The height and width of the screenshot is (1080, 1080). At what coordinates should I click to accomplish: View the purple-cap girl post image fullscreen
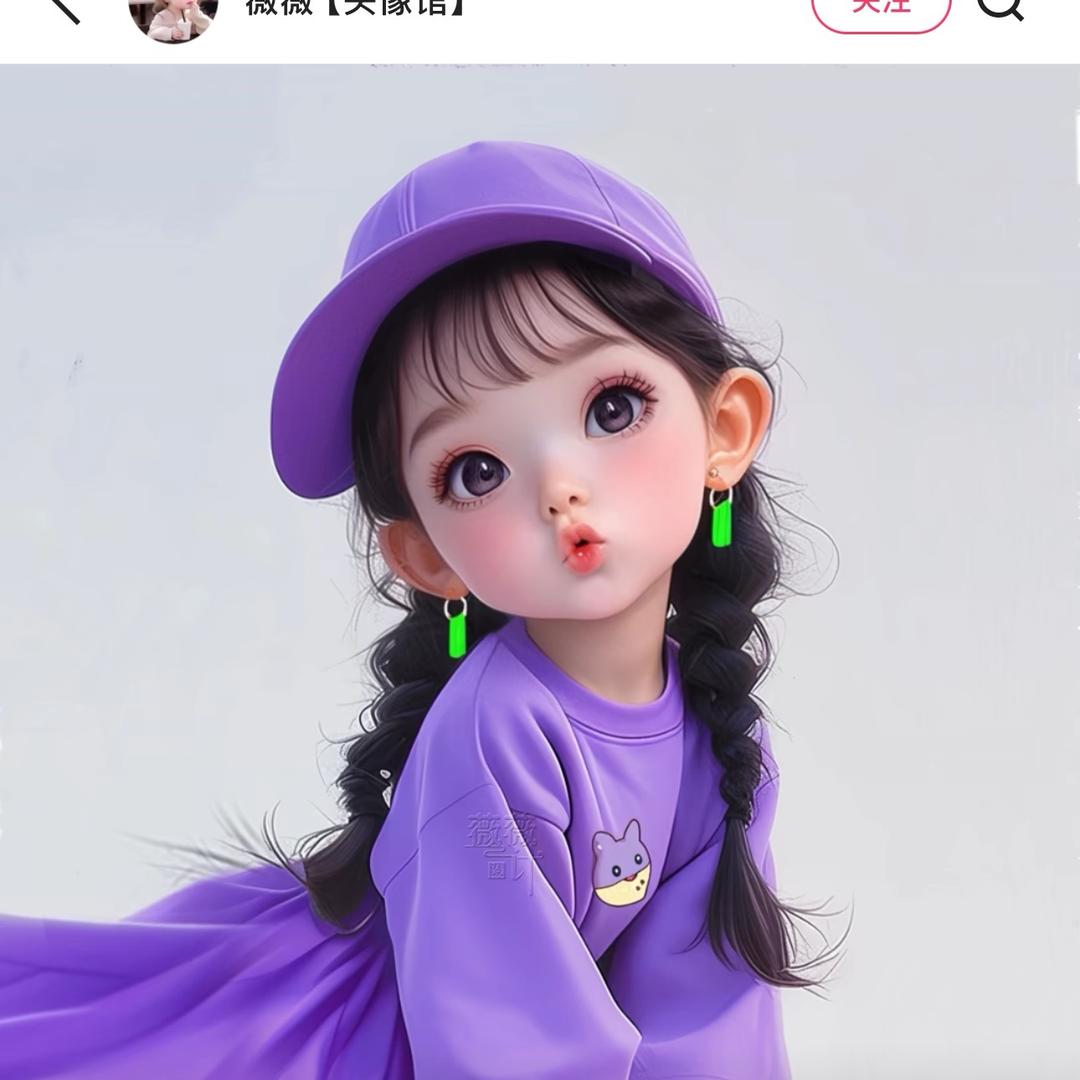540,570
